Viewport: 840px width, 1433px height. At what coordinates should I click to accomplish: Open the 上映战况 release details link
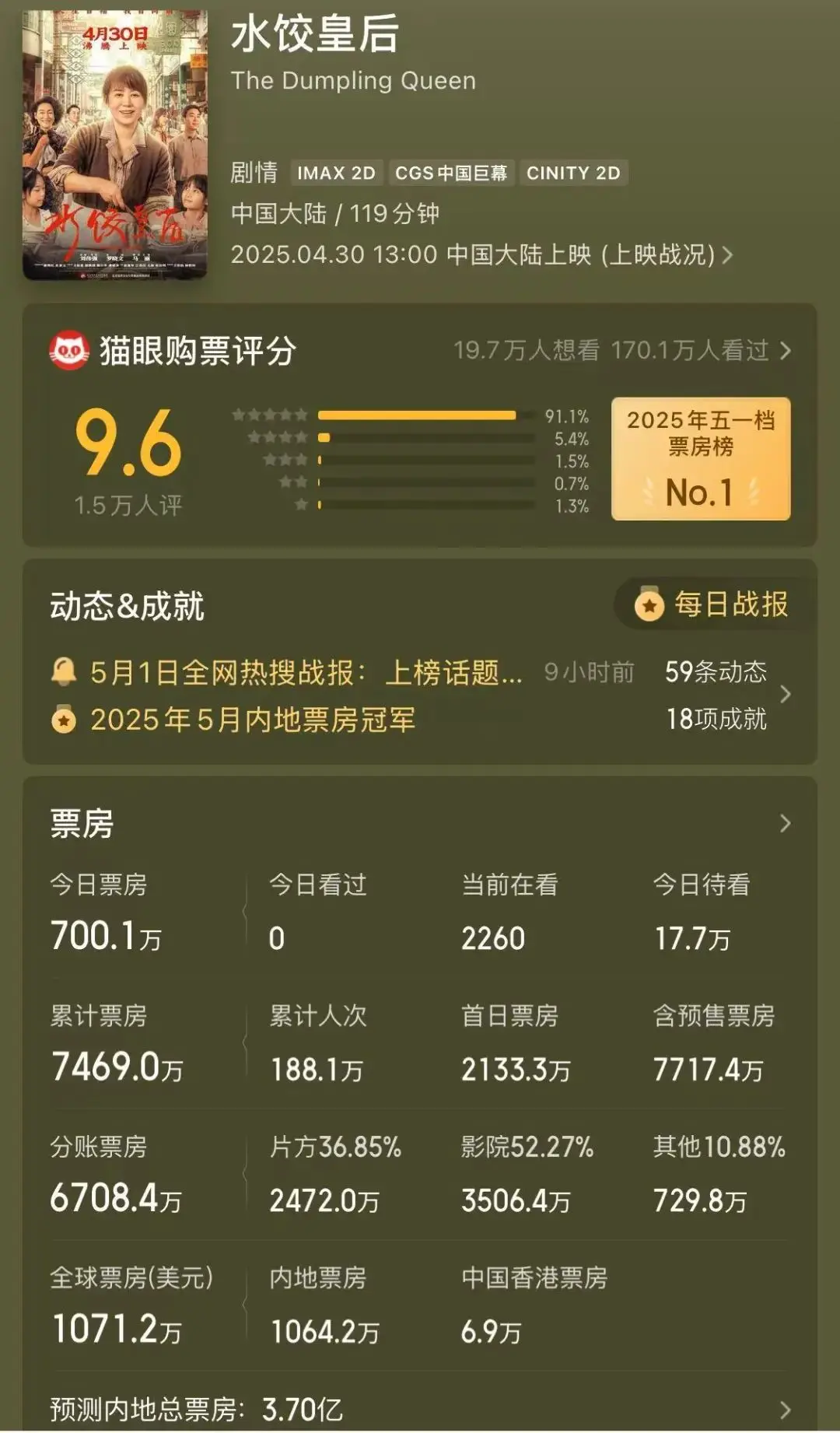667,255
